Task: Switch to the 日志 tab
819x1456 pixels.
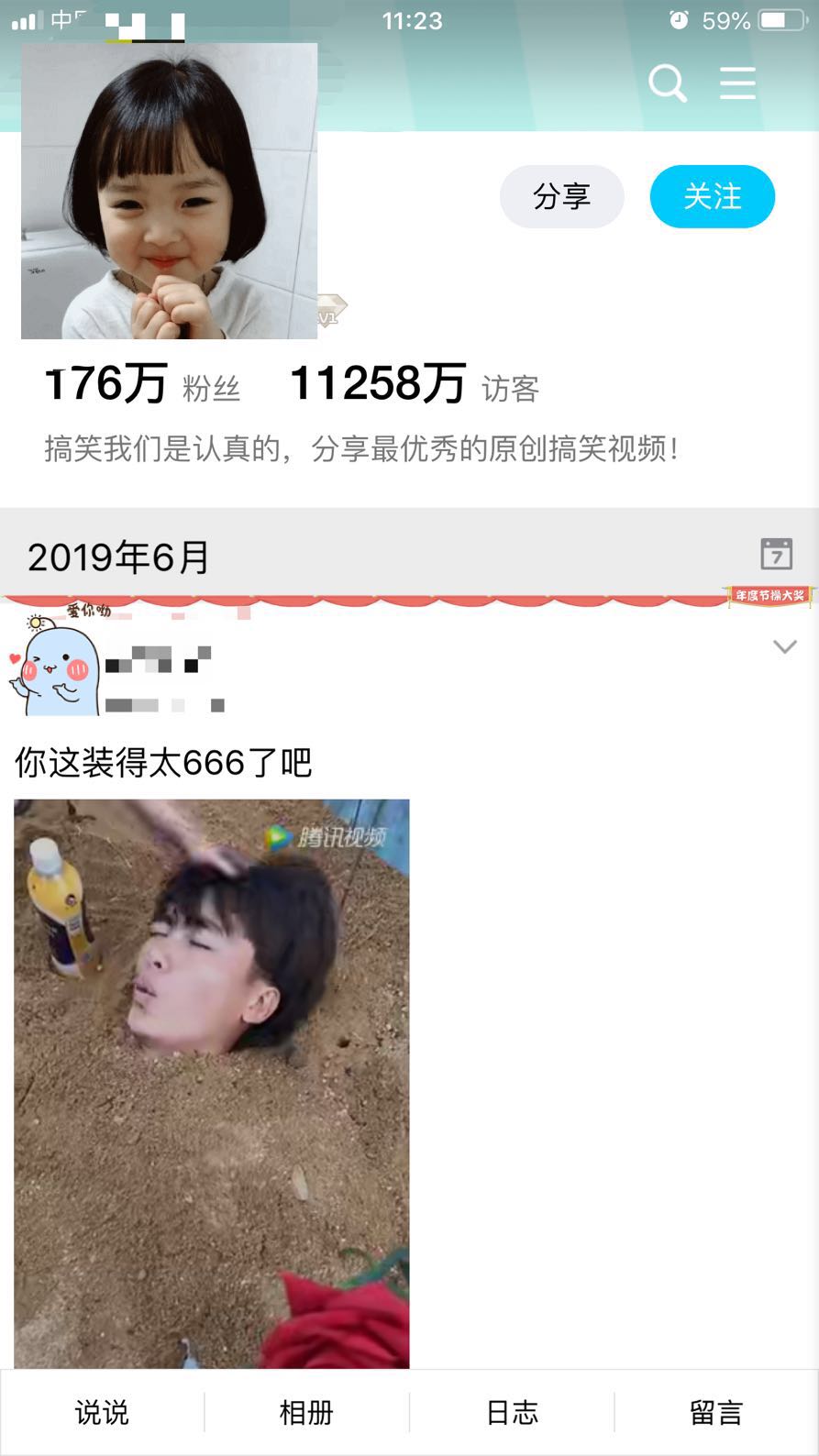Action: (x=512, y=1412)
